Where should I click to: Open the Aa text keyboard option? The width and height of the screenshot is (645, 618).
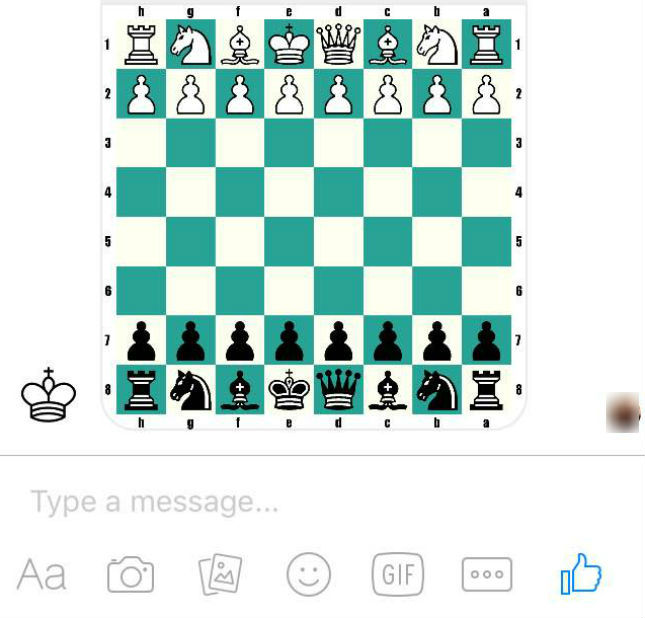[x=42, y=575]
